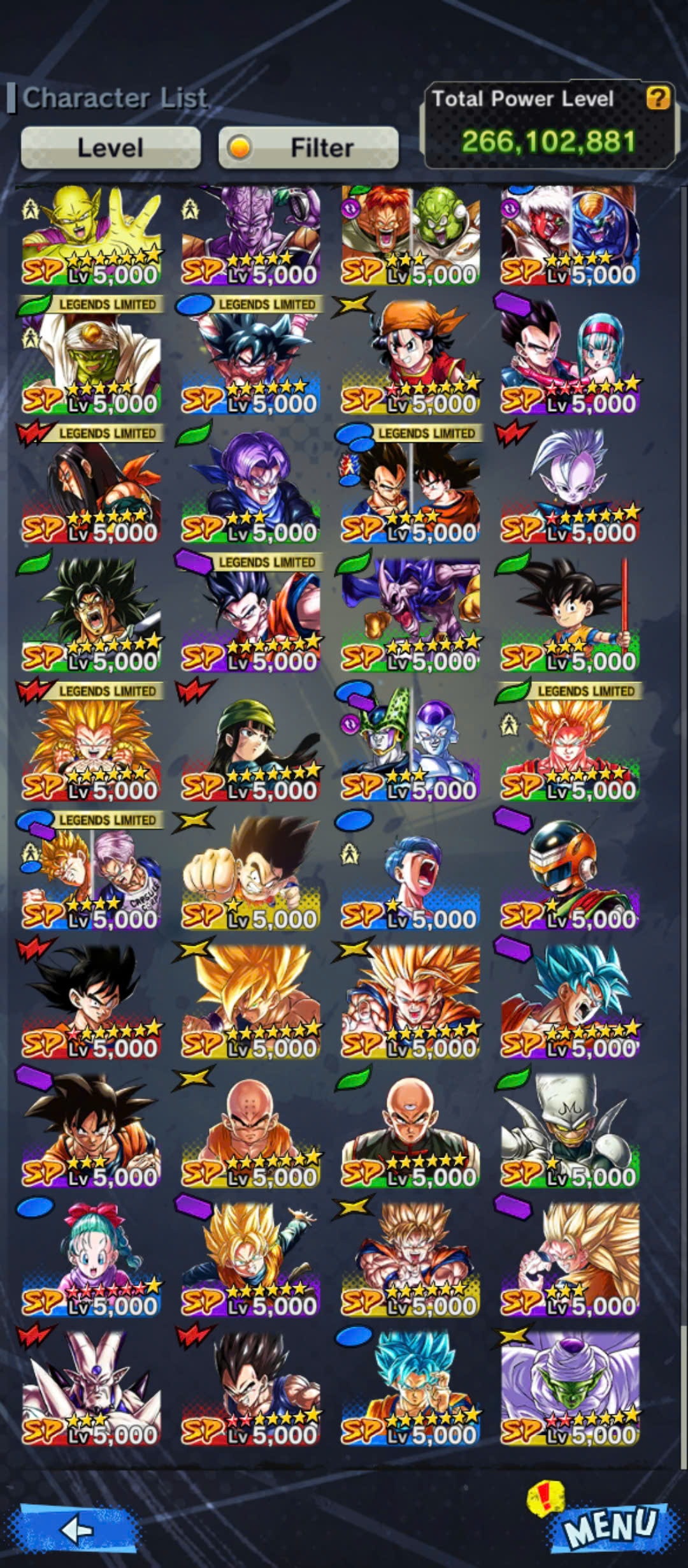Select the shouting Broly character card
Viewport: 688px width, 1568px height.
(x=91, y=613)
